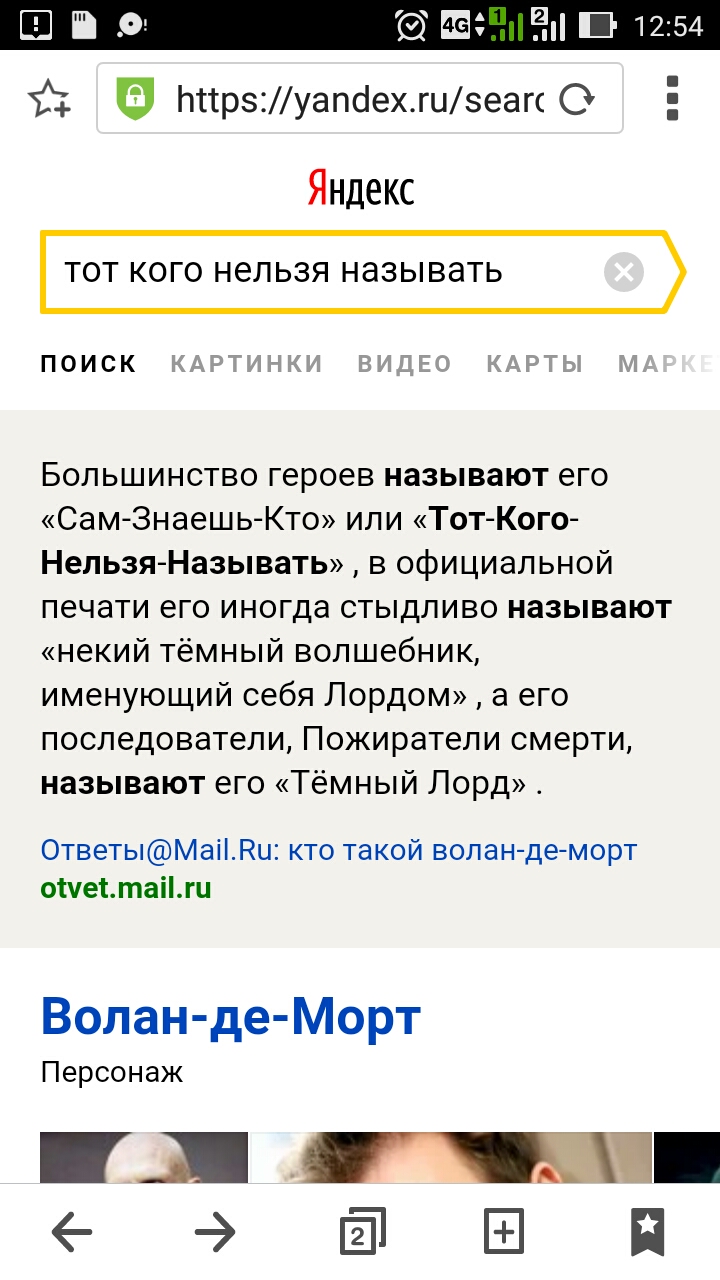The image size is (720, 1280).
Task: Go forward to the next page
Action: 215,1232
